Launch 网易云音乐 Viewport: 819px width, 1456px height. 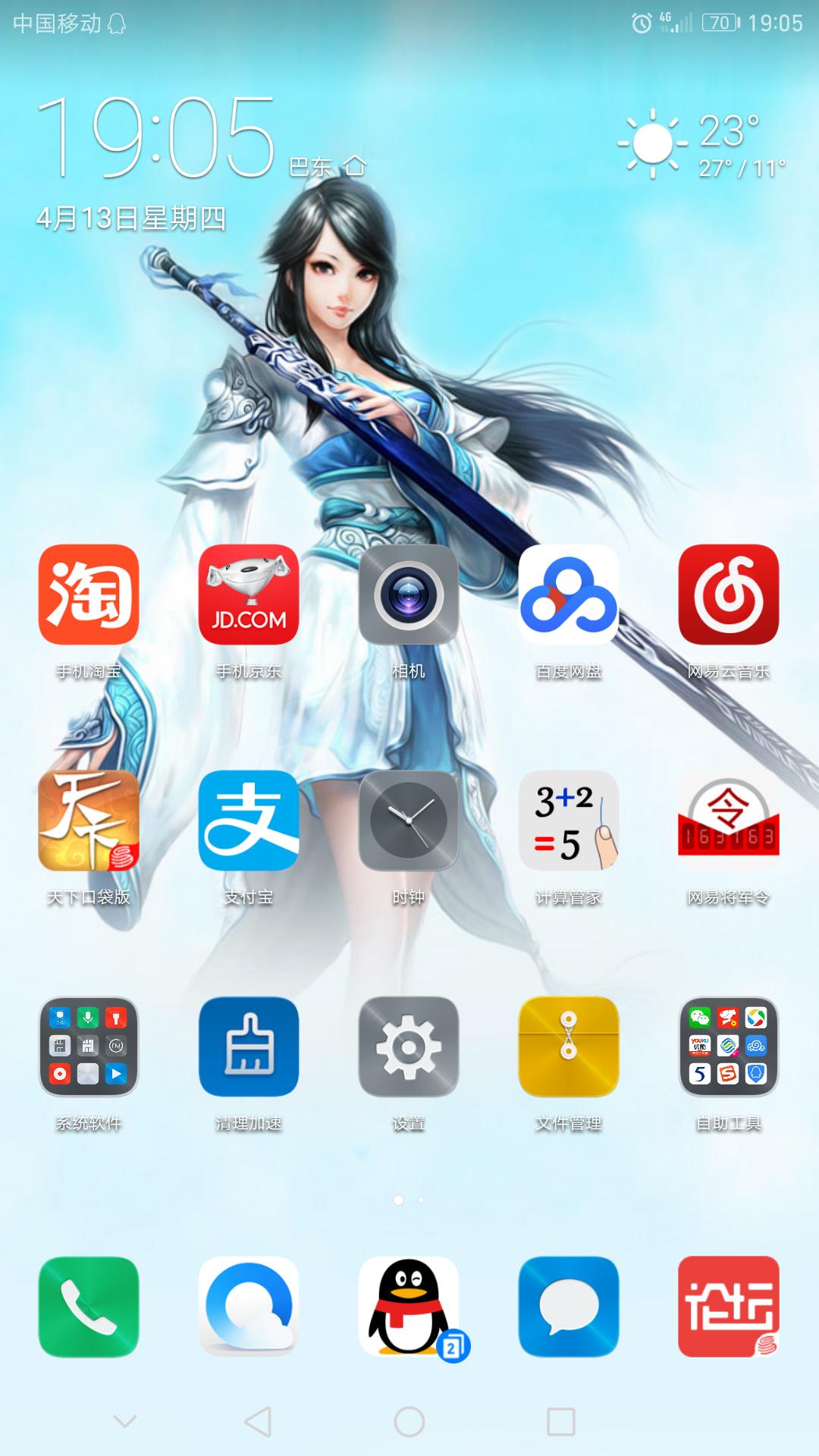click(729, 595)
